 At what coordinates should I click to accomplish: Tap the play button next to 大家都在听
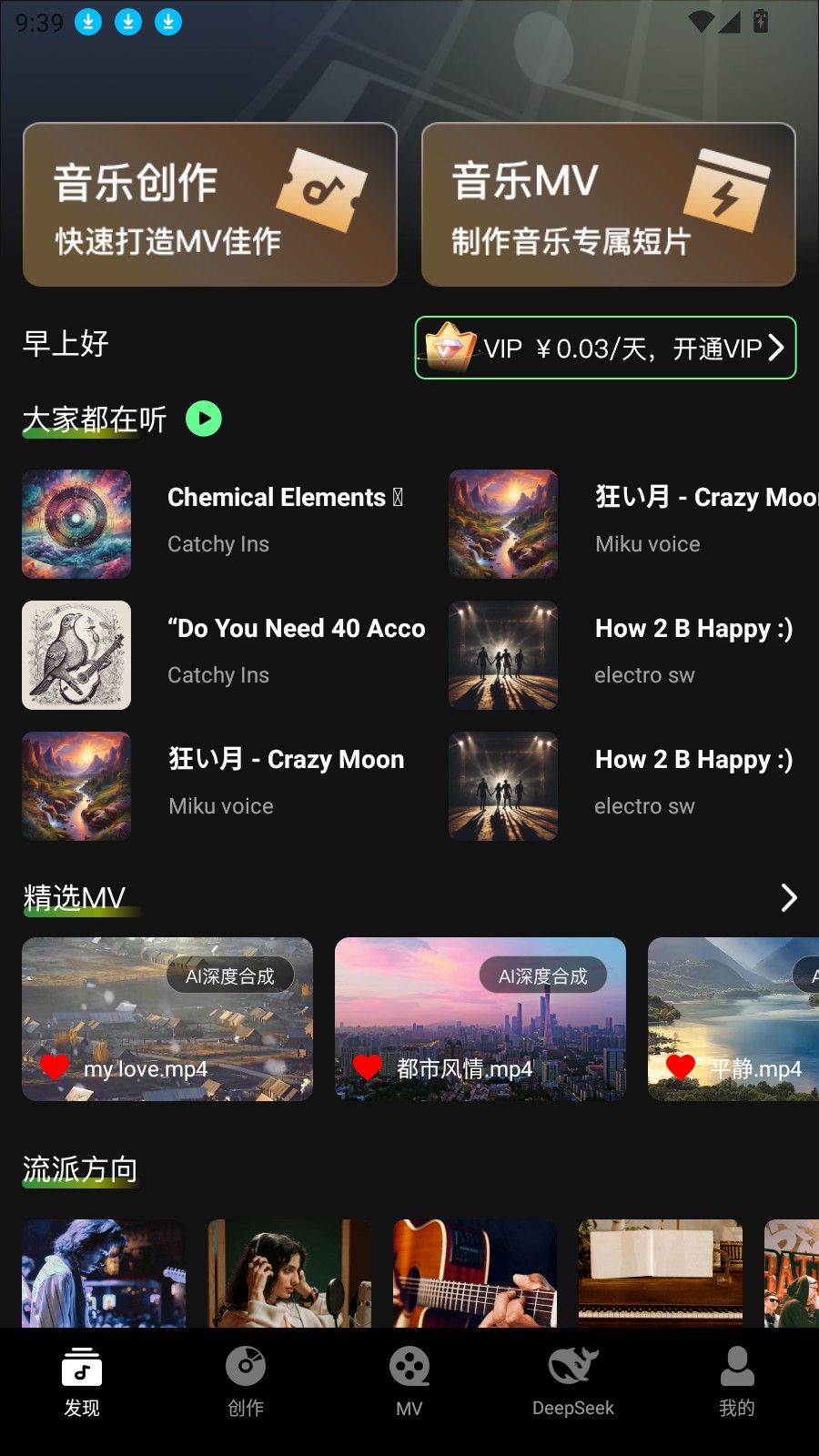tap(204, 419)
